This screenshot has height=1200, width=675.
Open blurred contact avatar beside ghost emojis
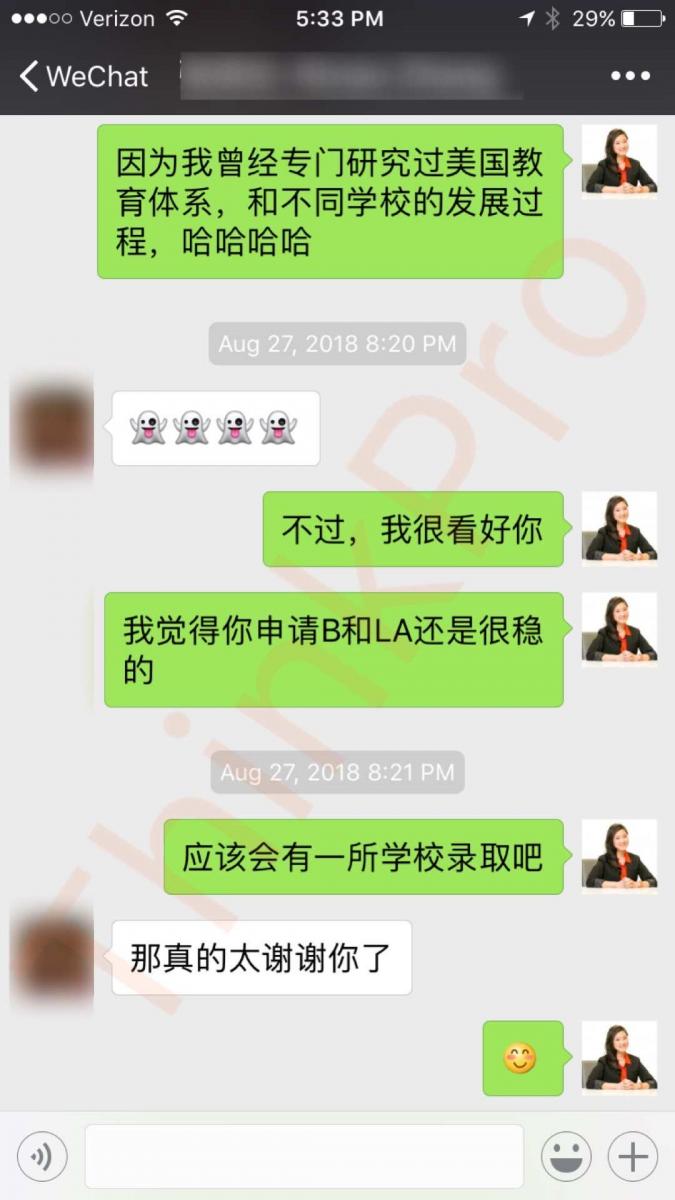coord(51,428)
